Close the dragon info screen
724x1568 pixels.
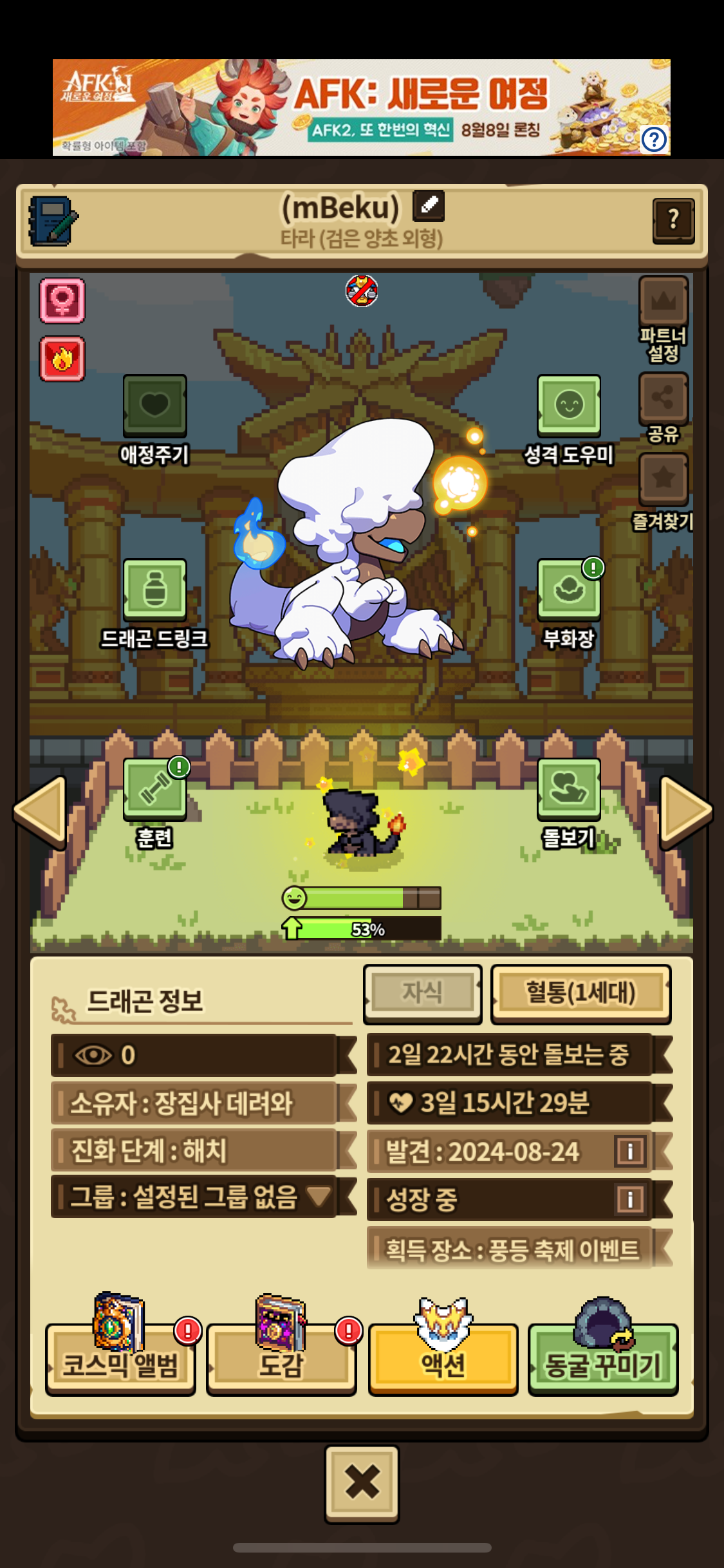362,1483
